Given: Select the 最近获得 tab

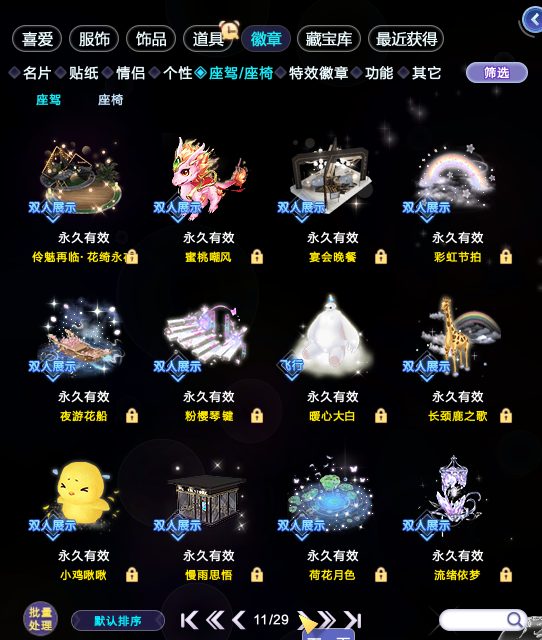Looking at the screenshot, I should [406, 39].
